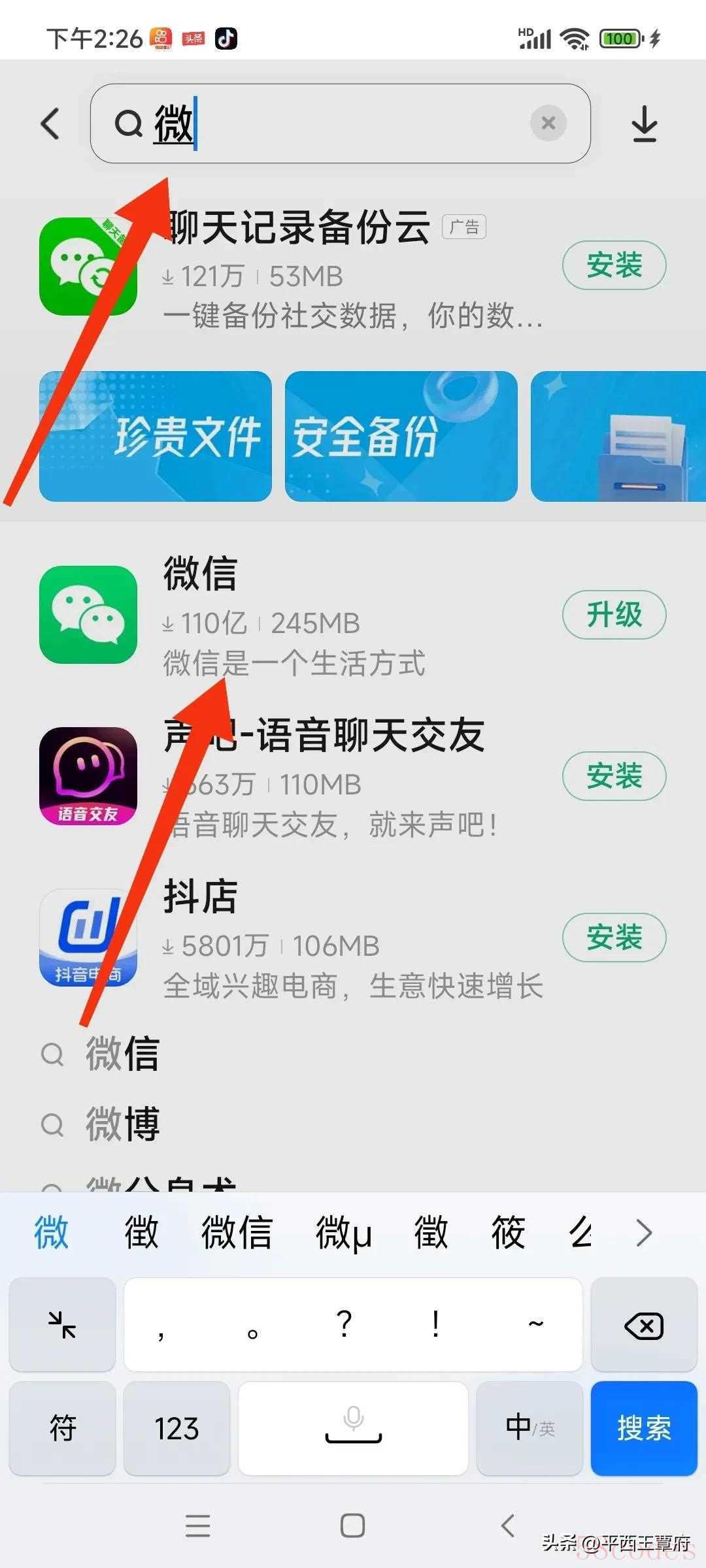Screen dimensions: 706x1568
Task: Select the 微博 search suggestion
Action: coord(123,1124)
